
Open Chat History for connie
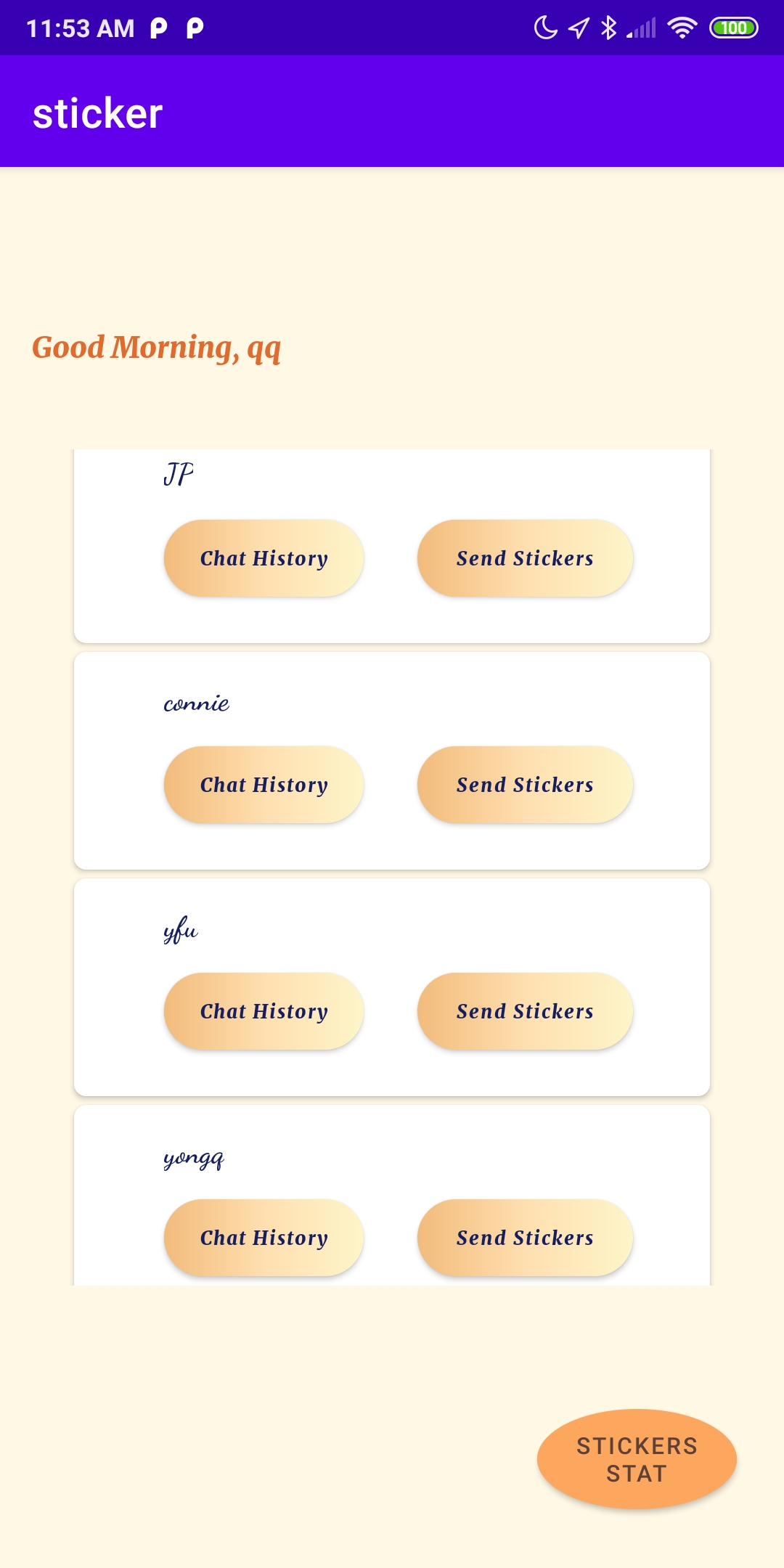pos(264,785)
